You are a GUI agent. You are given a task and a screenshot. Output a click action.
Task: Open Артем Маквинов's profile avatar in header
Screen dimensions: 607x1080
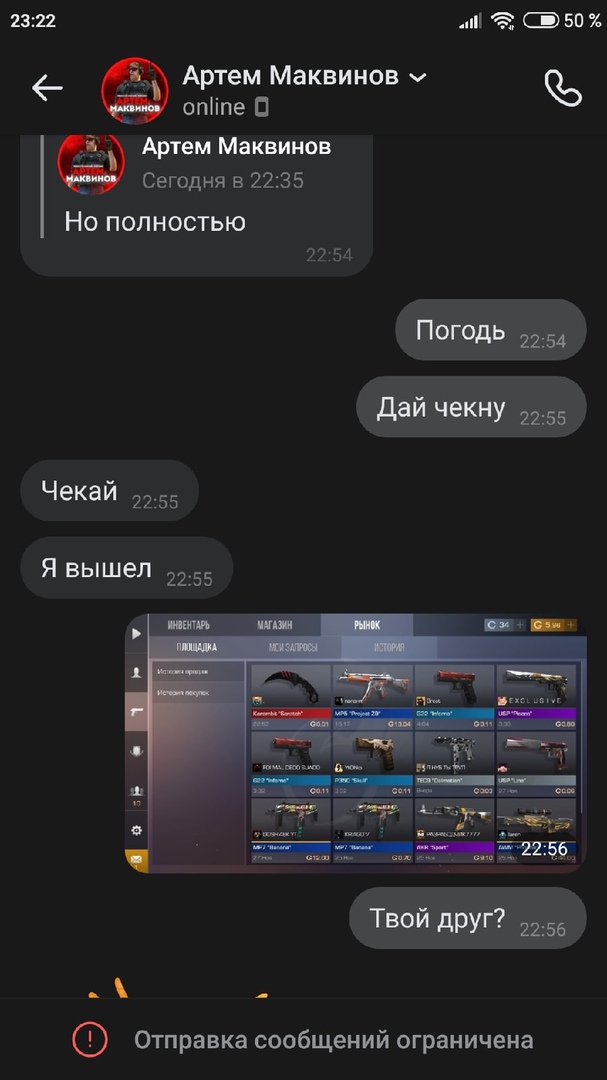click(x=135, y=90)
